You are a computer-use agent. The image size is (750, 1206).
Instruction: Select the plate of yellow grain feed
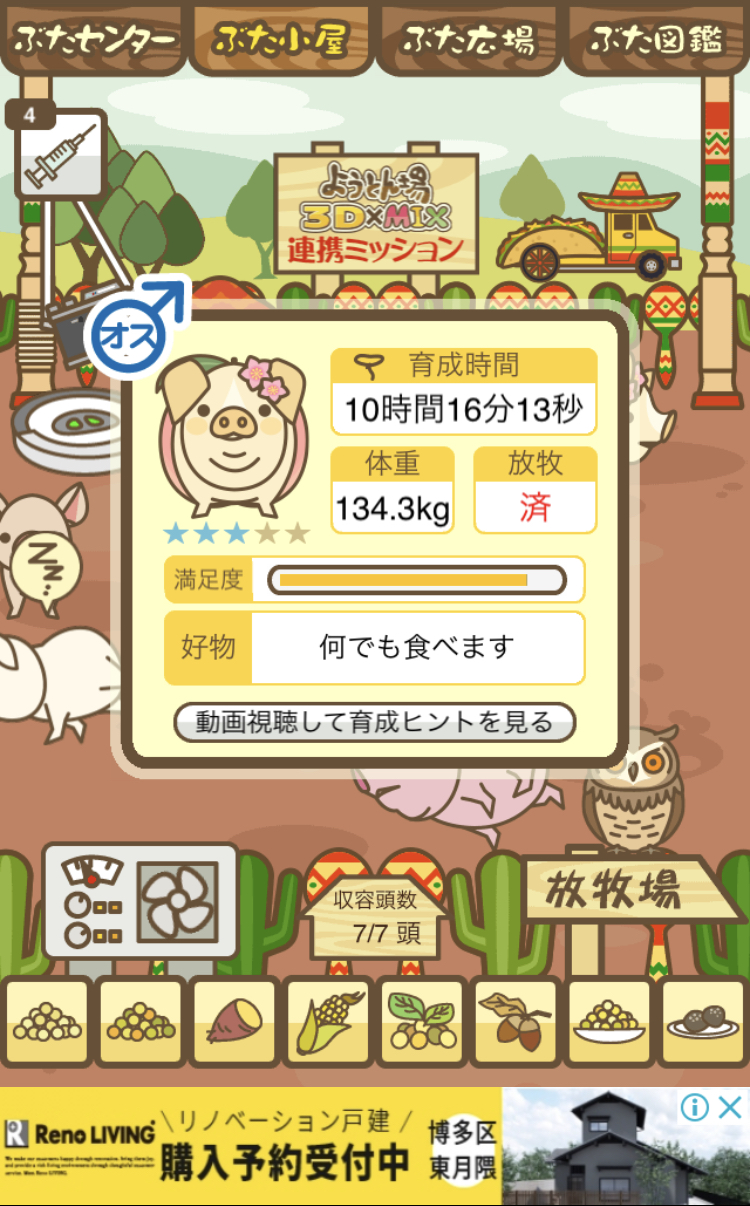coord(610,1021)
